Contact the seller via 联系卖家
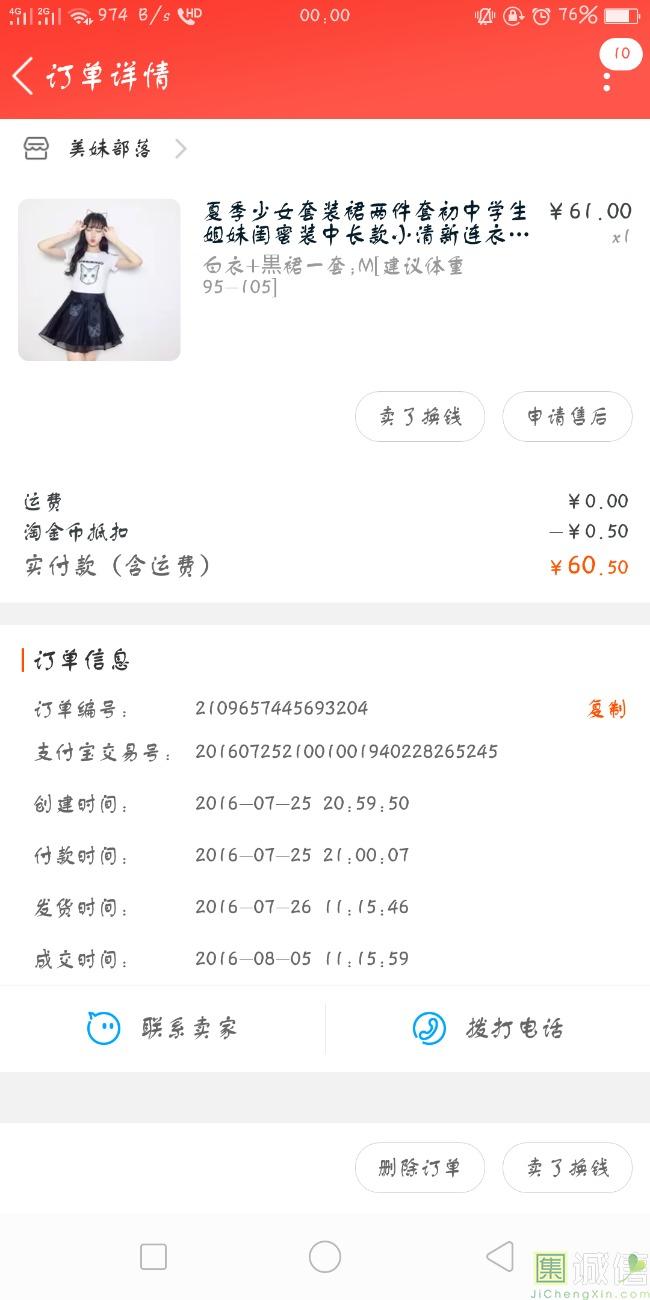The image size is (650, 1300). pyautogui.click(x=163, y=1028)
